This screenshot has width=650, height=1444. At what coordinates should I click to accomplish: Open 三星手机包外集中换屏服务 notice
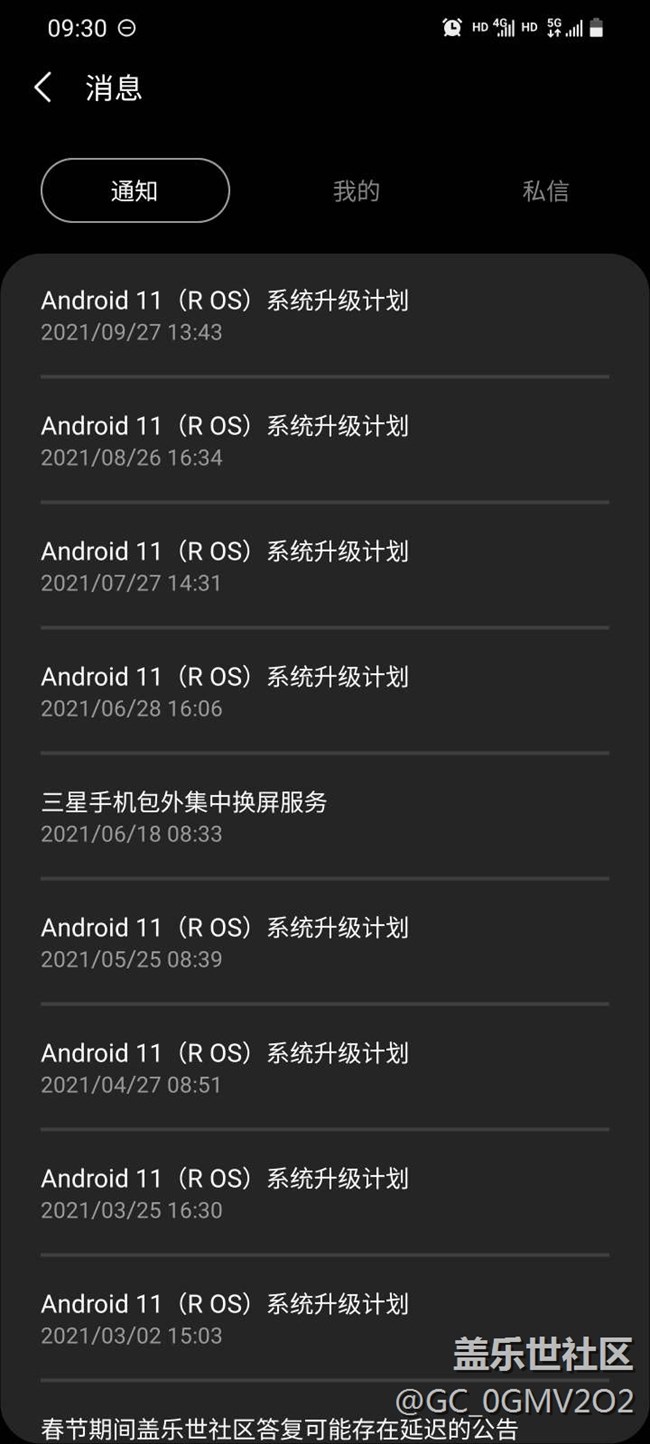(x=184, y=816)
